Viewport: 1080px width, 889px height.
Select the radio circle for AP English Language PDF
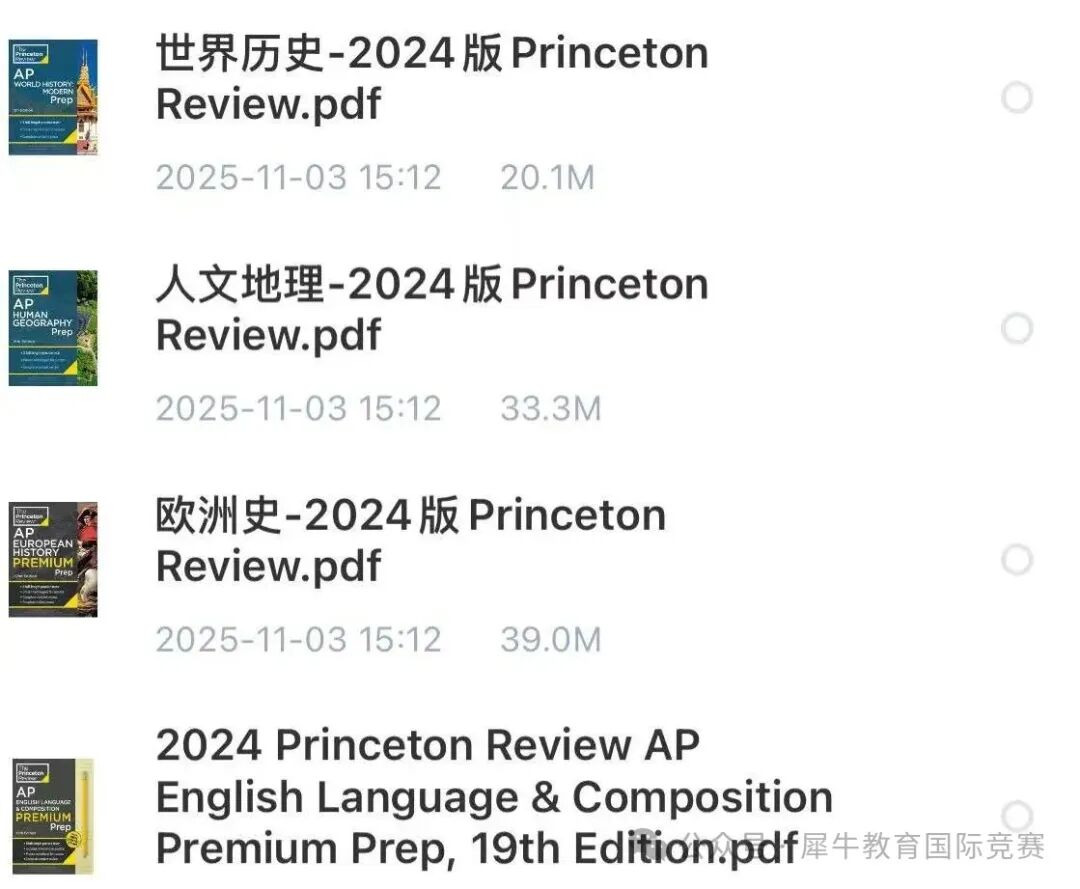click(x=1017, y=815)
